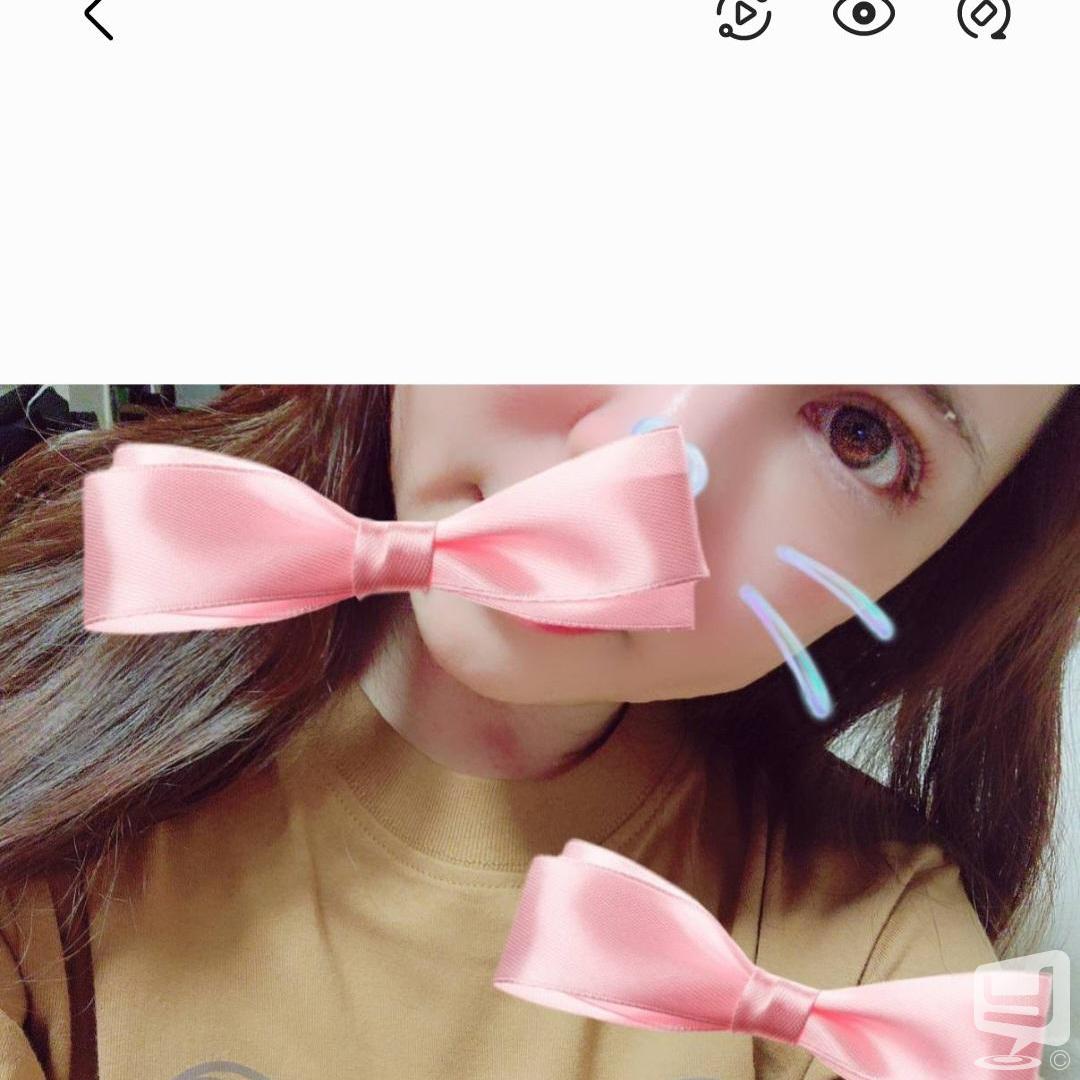Go back using the top-left arrow

point(98,18)
